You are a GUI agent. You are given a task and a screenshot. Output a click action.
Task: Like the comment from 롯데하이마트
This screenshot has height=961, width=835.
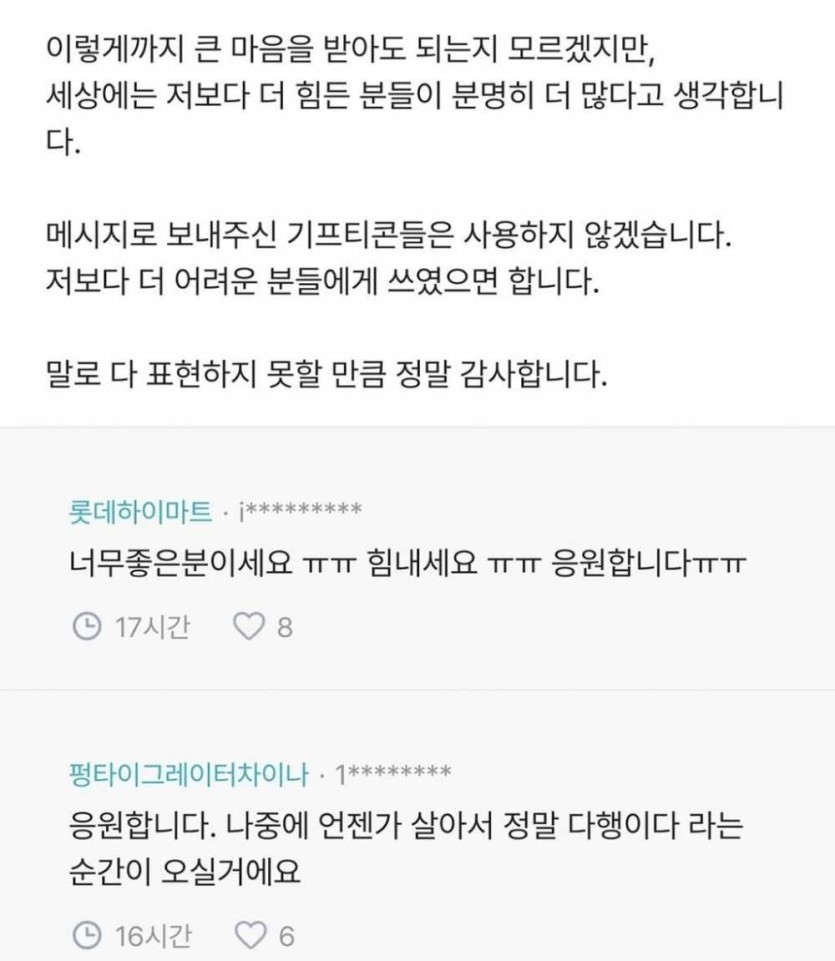pos(247,628)
